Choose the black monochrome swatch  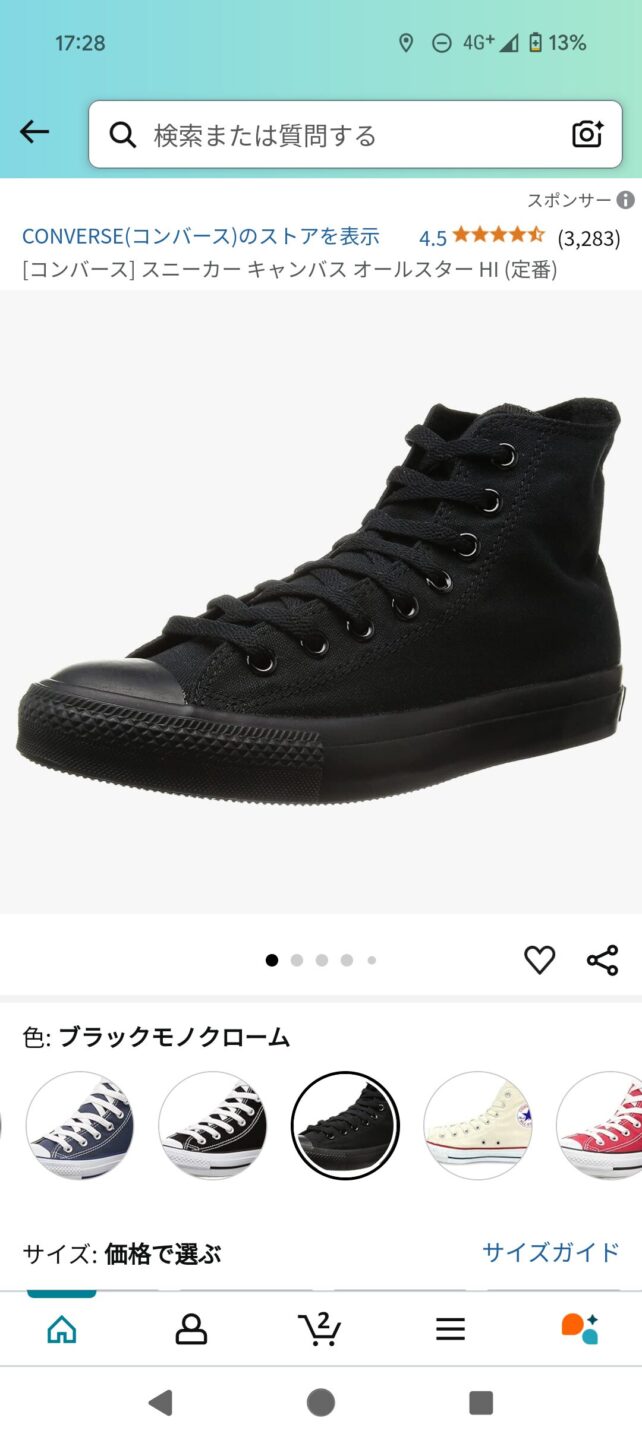pyautogui.click(x=345, y=1126)
